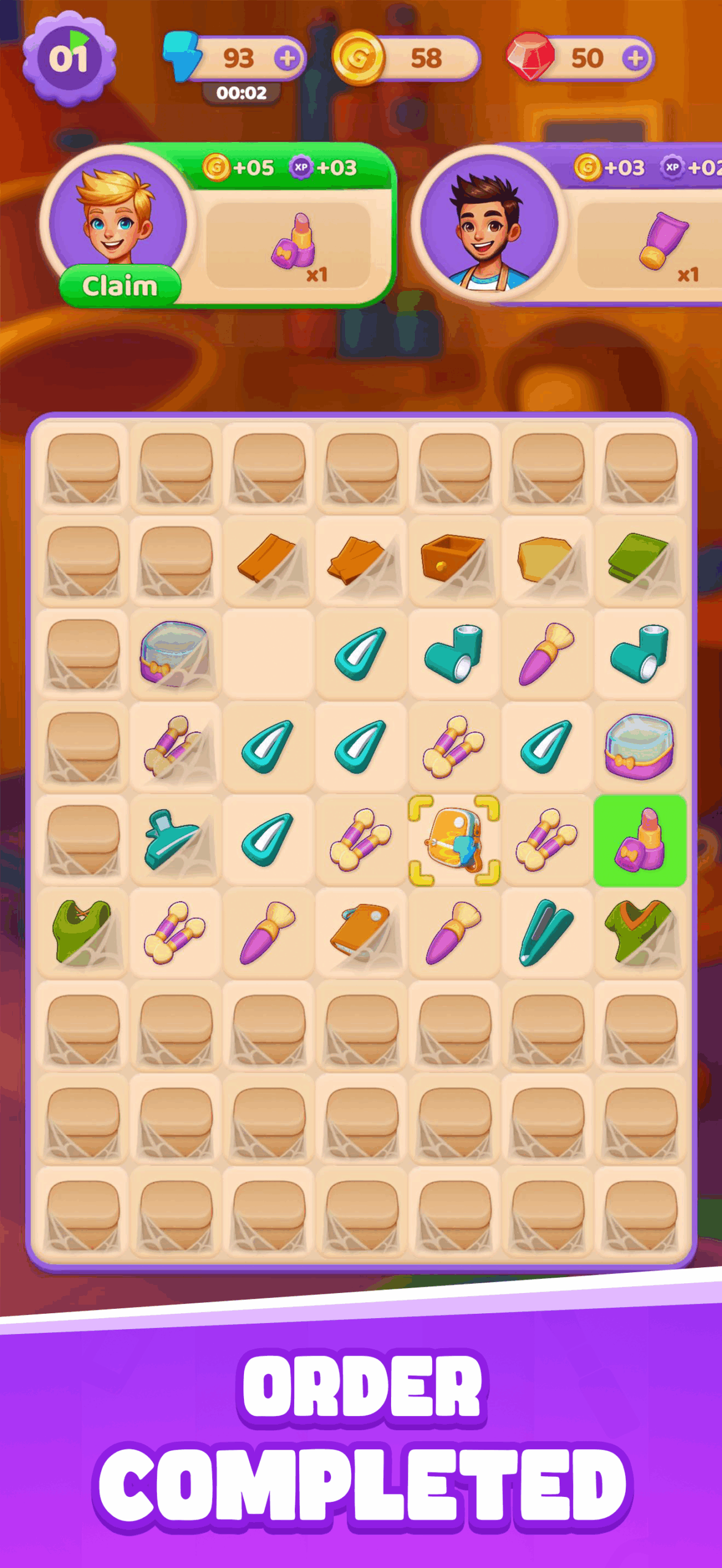722x1568 pixels.
Task: Select the teal hair straightener item
Action: (x=547, y=933)
